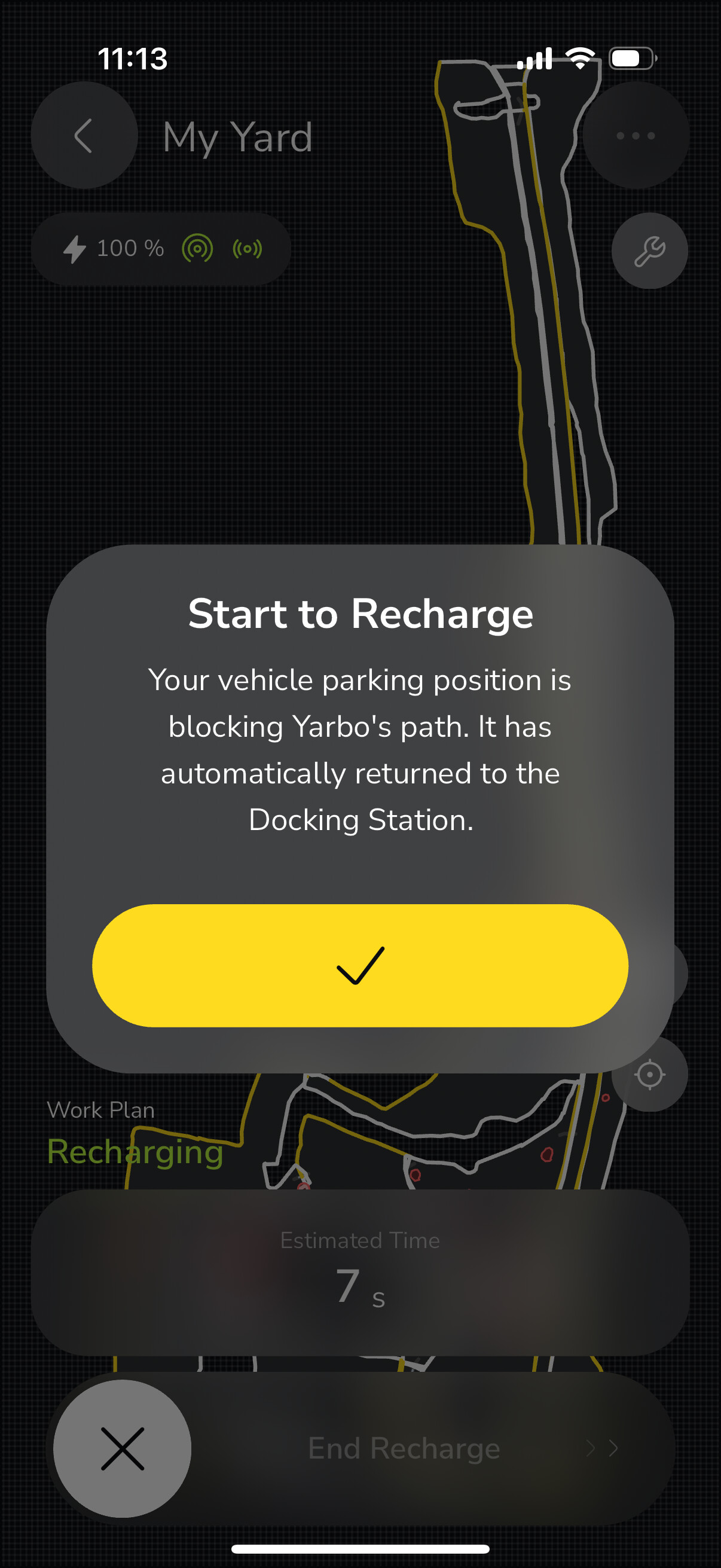Open the battery and signal status pill

161,248
